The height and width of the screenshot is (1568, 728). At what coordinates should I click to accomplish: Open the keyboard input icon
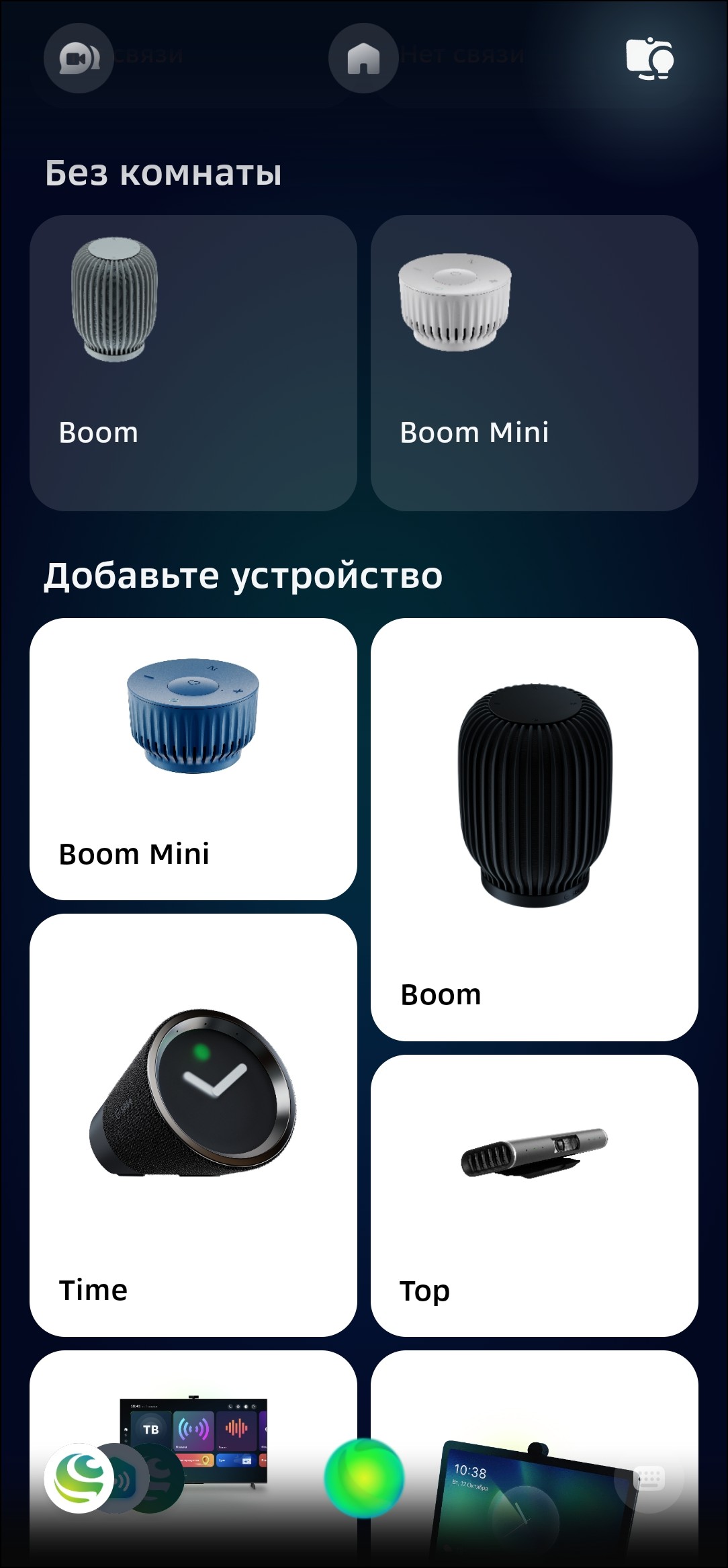(x=648, y=1478)
